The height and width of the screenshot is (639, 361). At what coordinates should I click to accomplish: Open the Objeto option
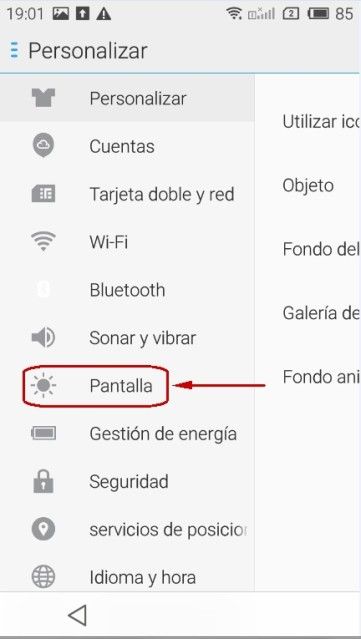(x=308, y=185)
